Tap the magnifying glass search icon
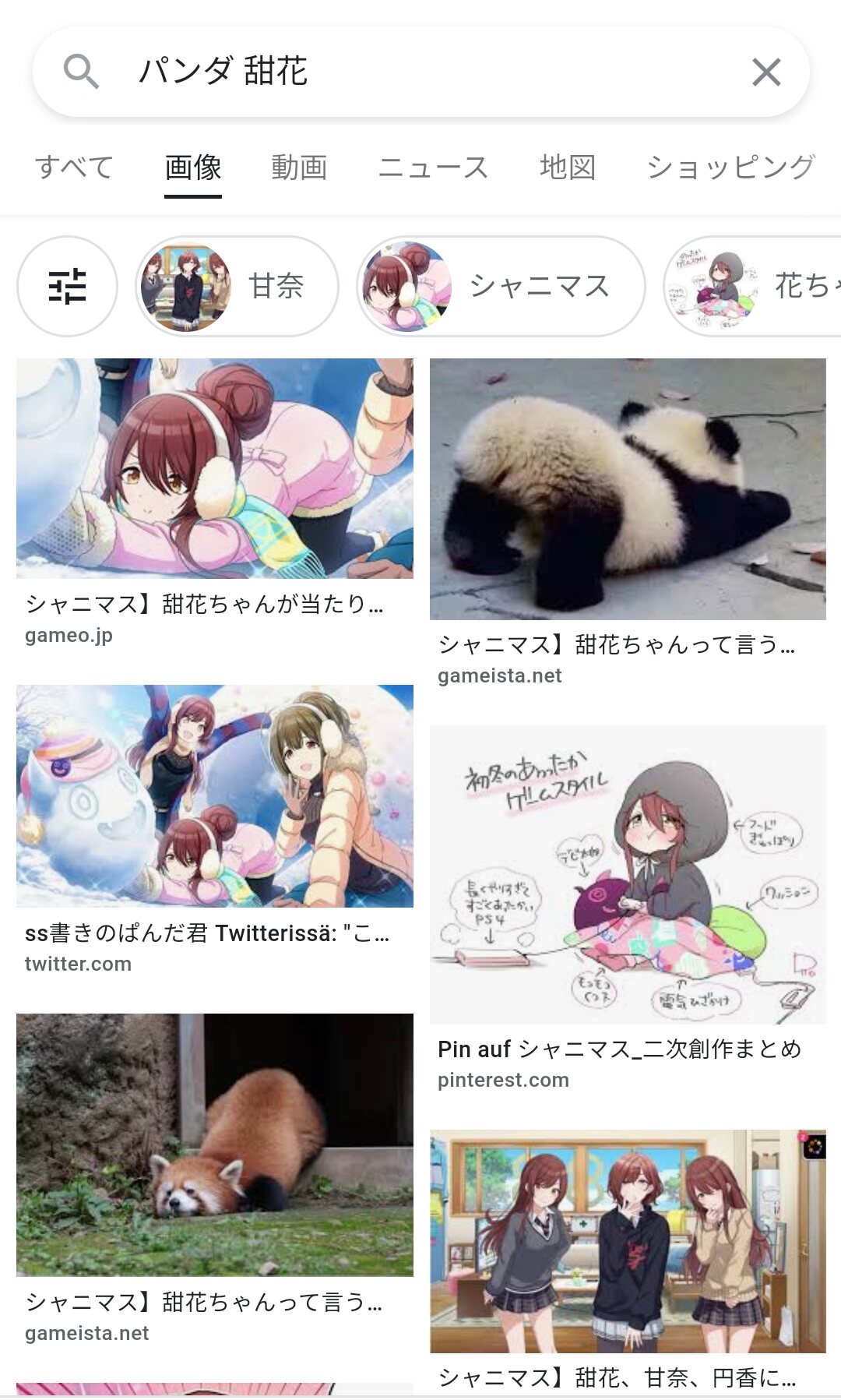 tap(81, 72)
